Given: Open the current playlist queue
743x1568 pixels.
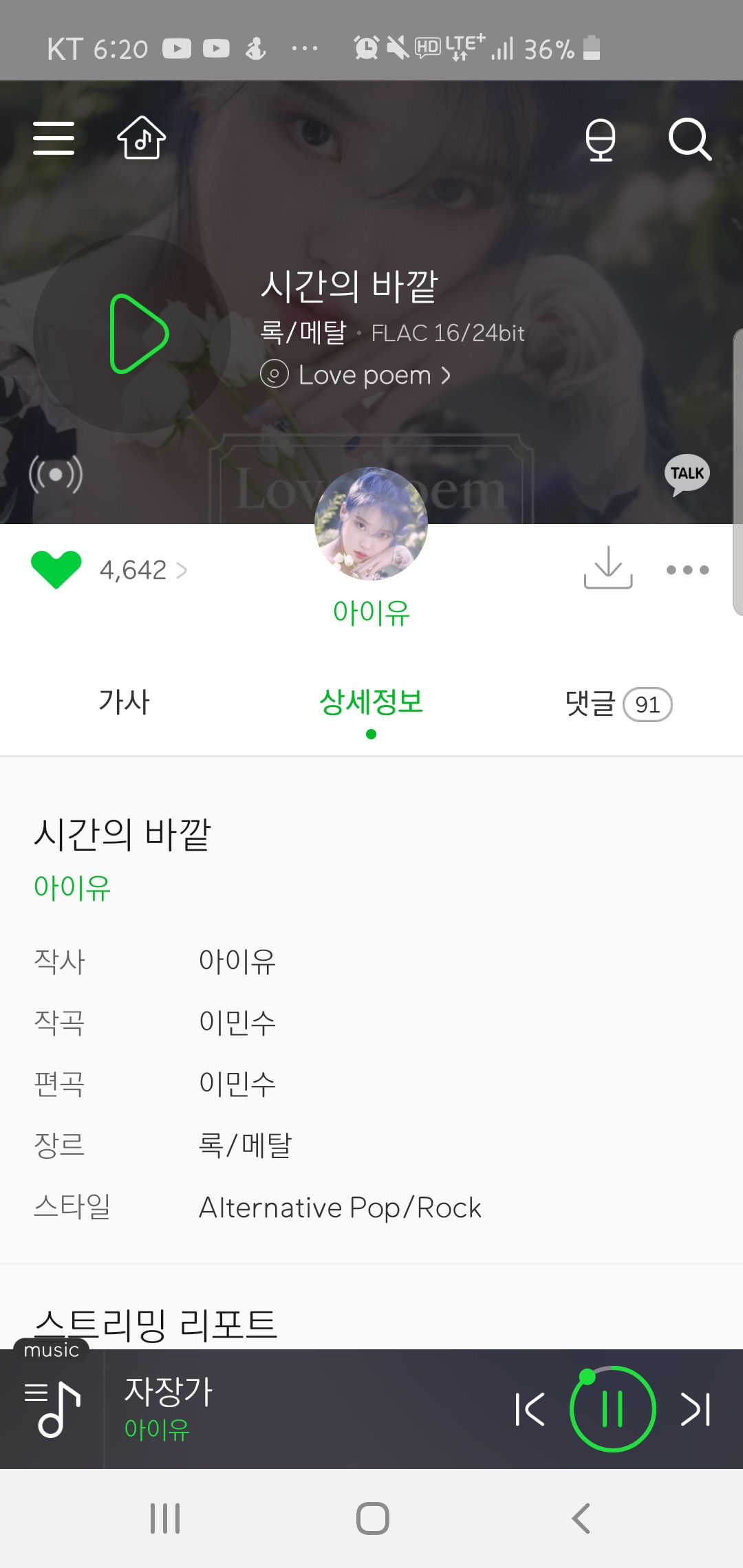Looking at the screenshot, I should (x=52, y=1407).
